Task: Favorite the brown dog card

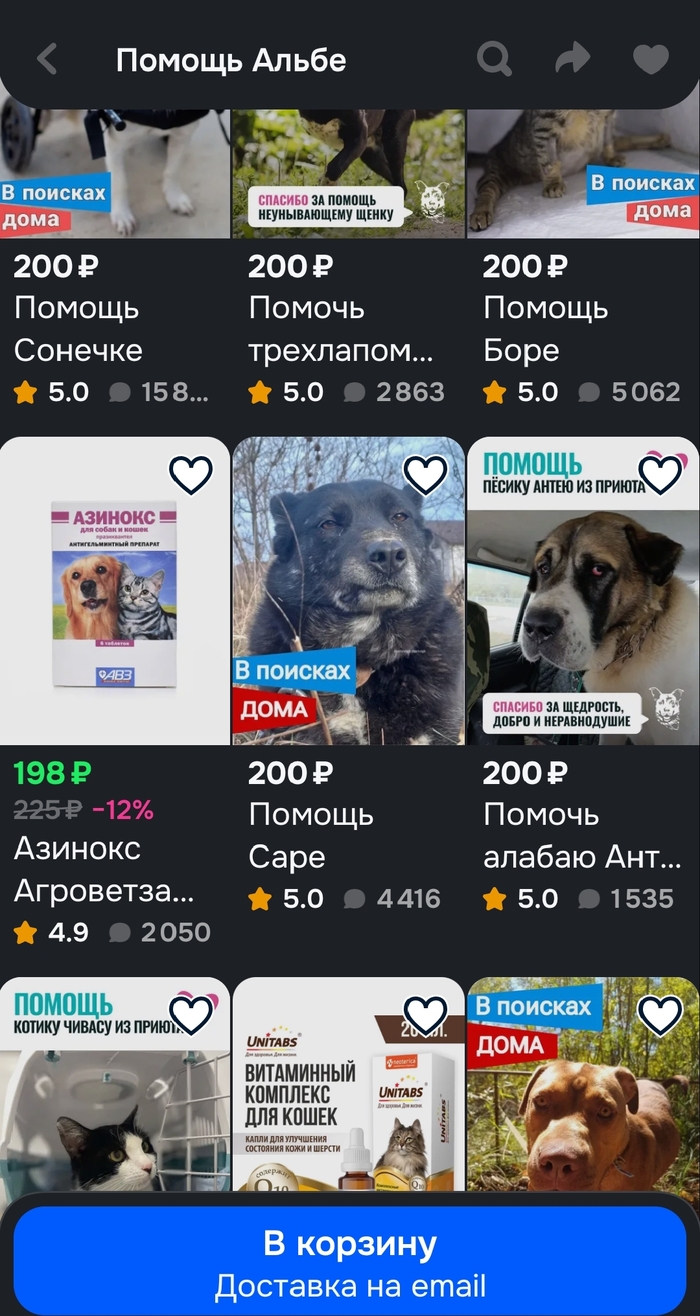Action: (660, 1015)
